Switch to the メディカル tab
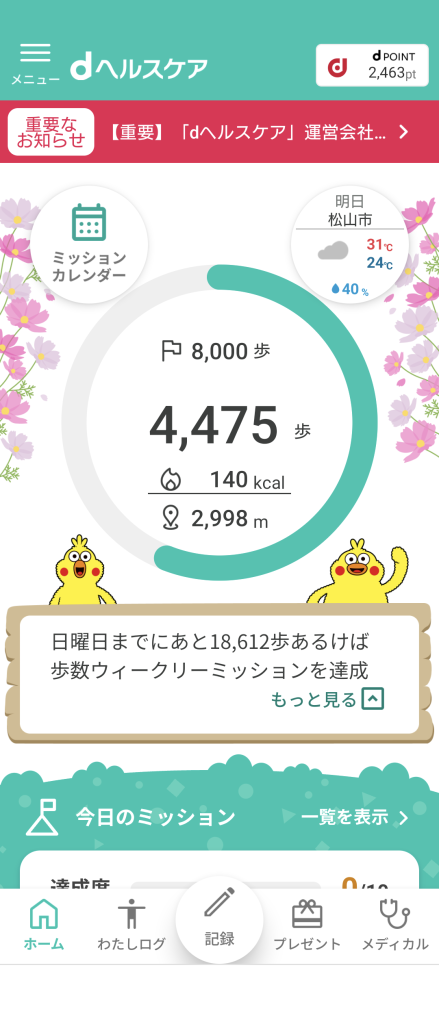Viewport: 439px width, 1024px height. tap(395, 924)
